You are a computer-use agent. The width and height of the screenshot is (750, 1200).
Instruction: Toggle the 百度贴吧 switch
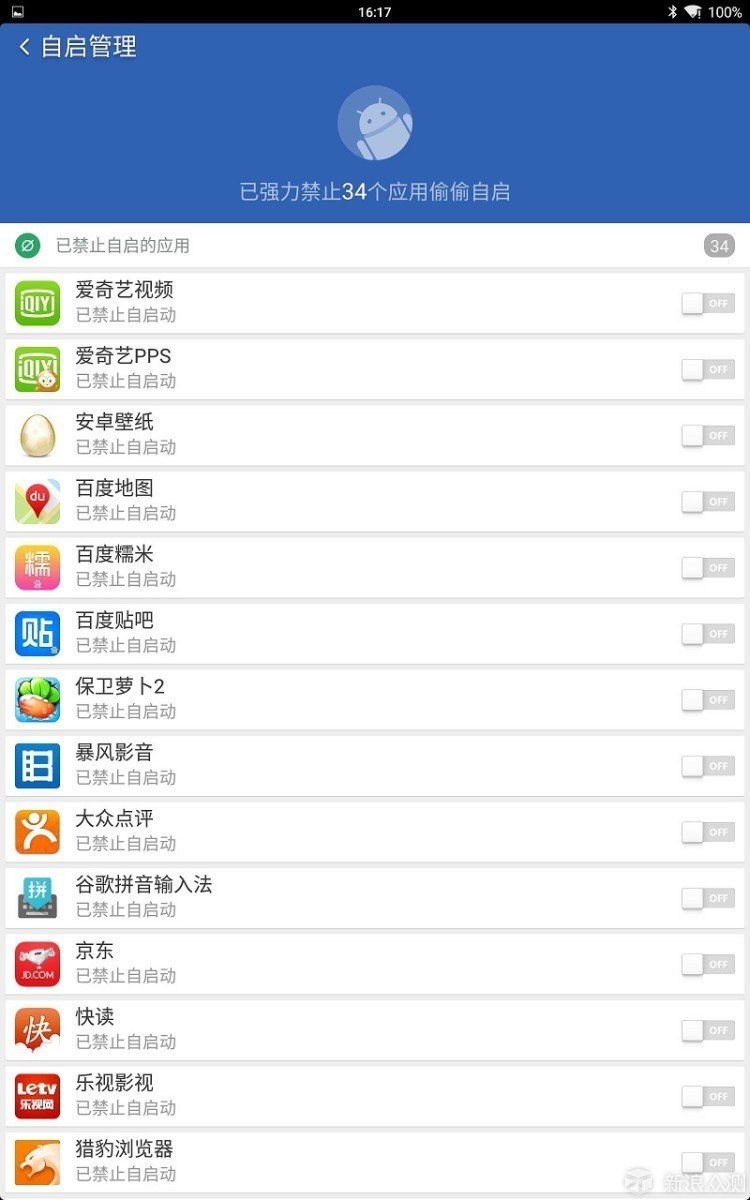point(708,633)
